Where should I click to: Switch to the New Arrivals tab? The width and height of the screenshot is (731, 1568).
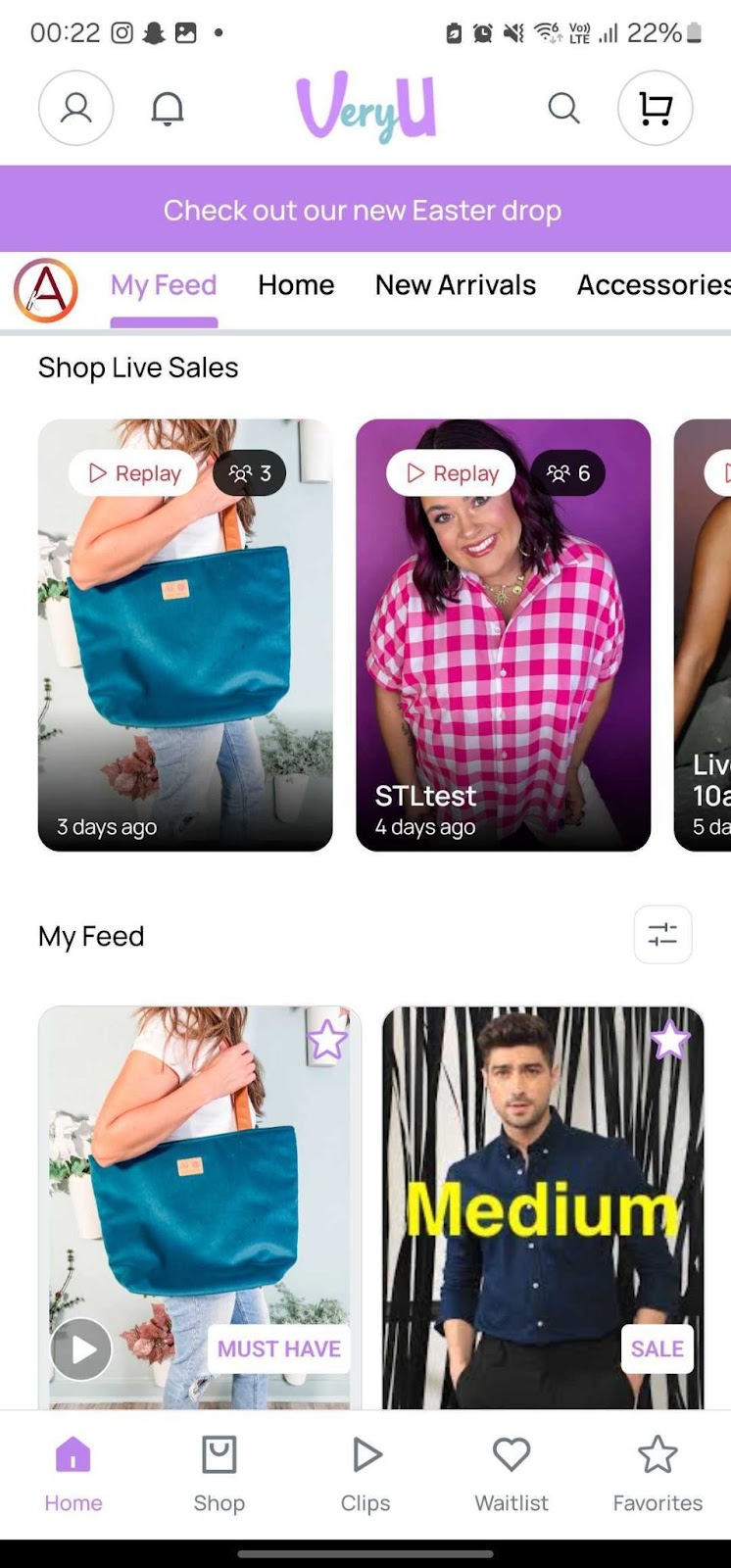click(456, 285)
